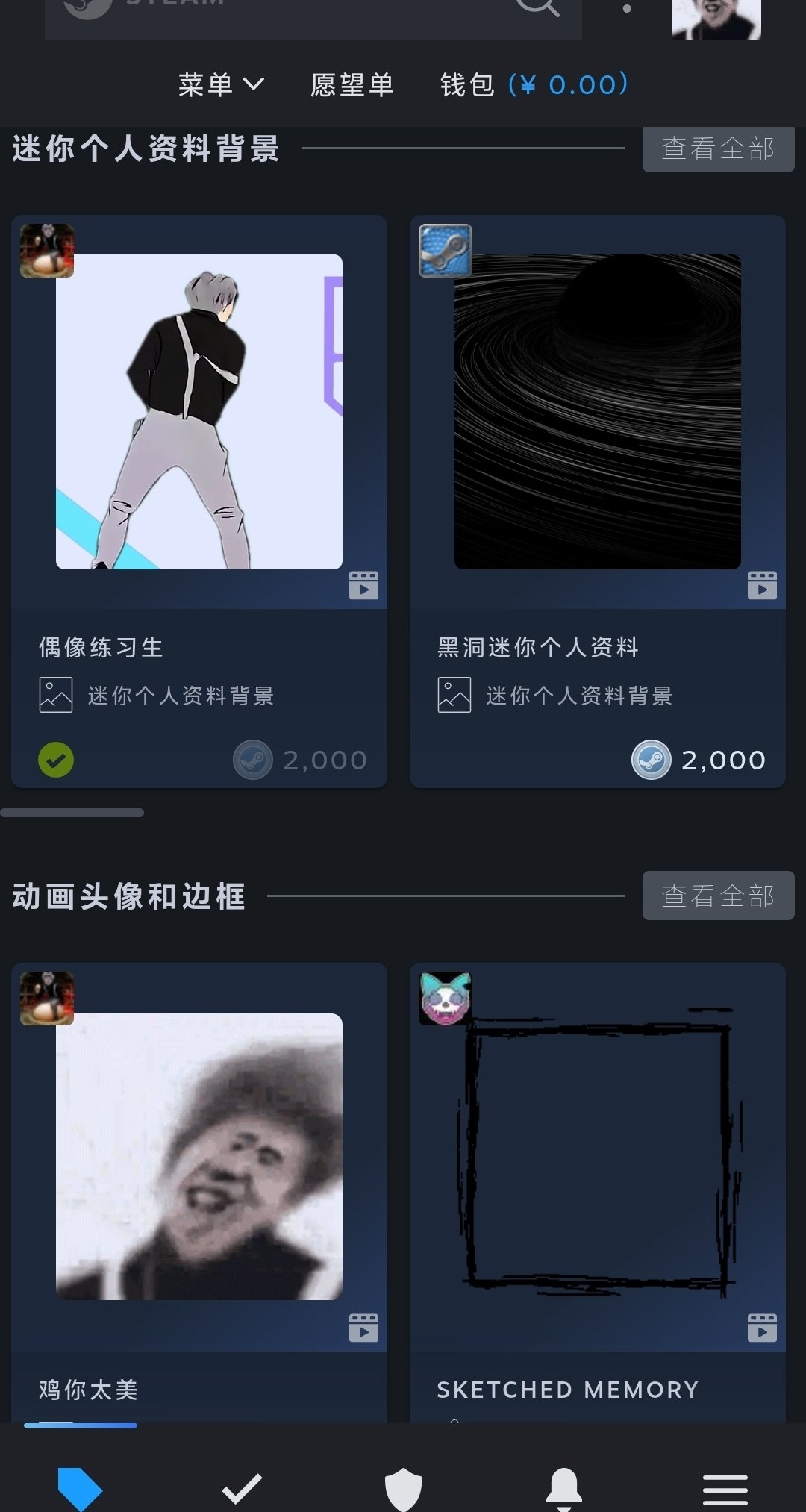Open the 菜单 dropdown menu
Screen dimensions: 806x1512
pos(221,84)
